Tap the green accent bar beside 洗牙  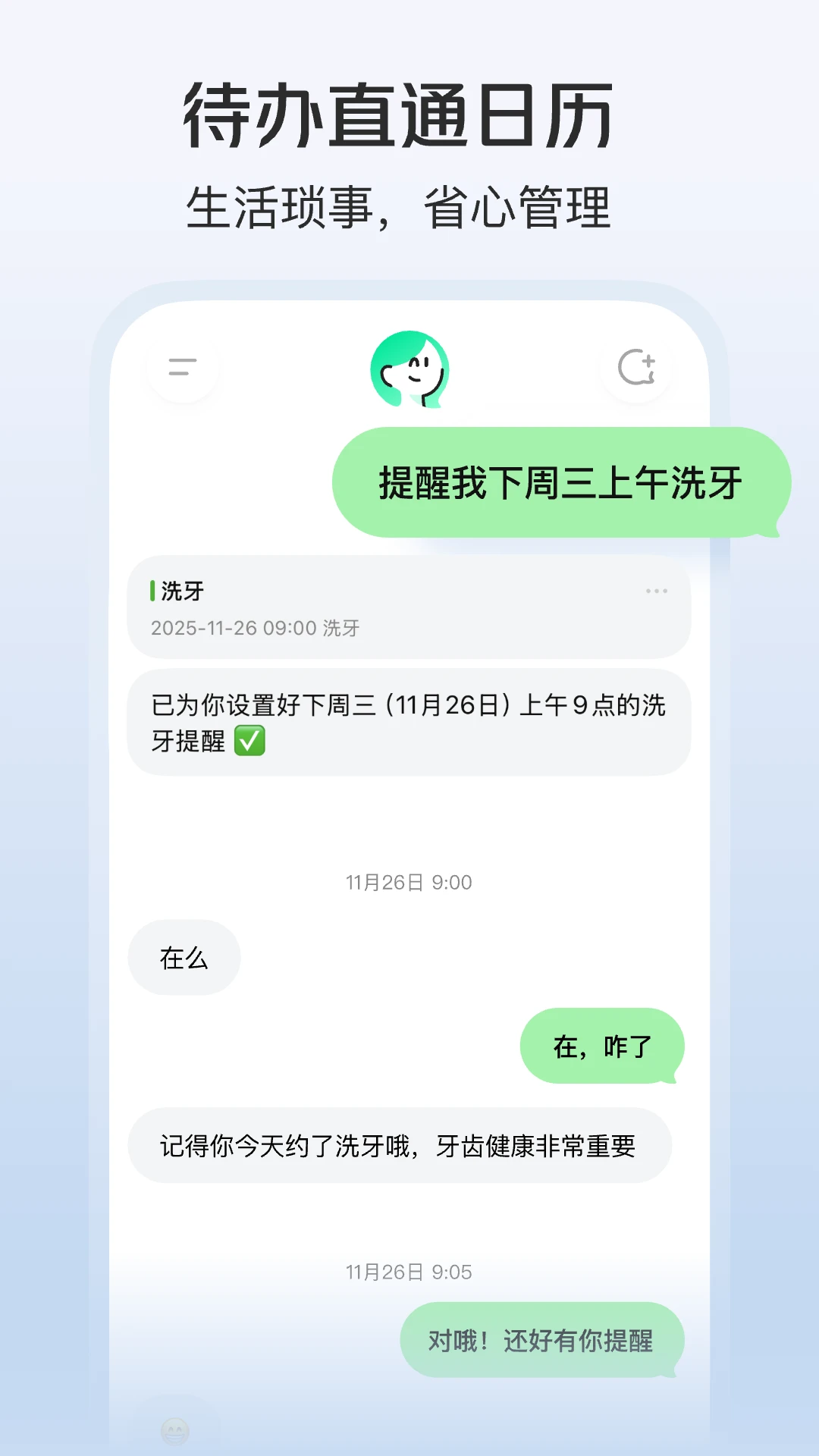[152, 590]
